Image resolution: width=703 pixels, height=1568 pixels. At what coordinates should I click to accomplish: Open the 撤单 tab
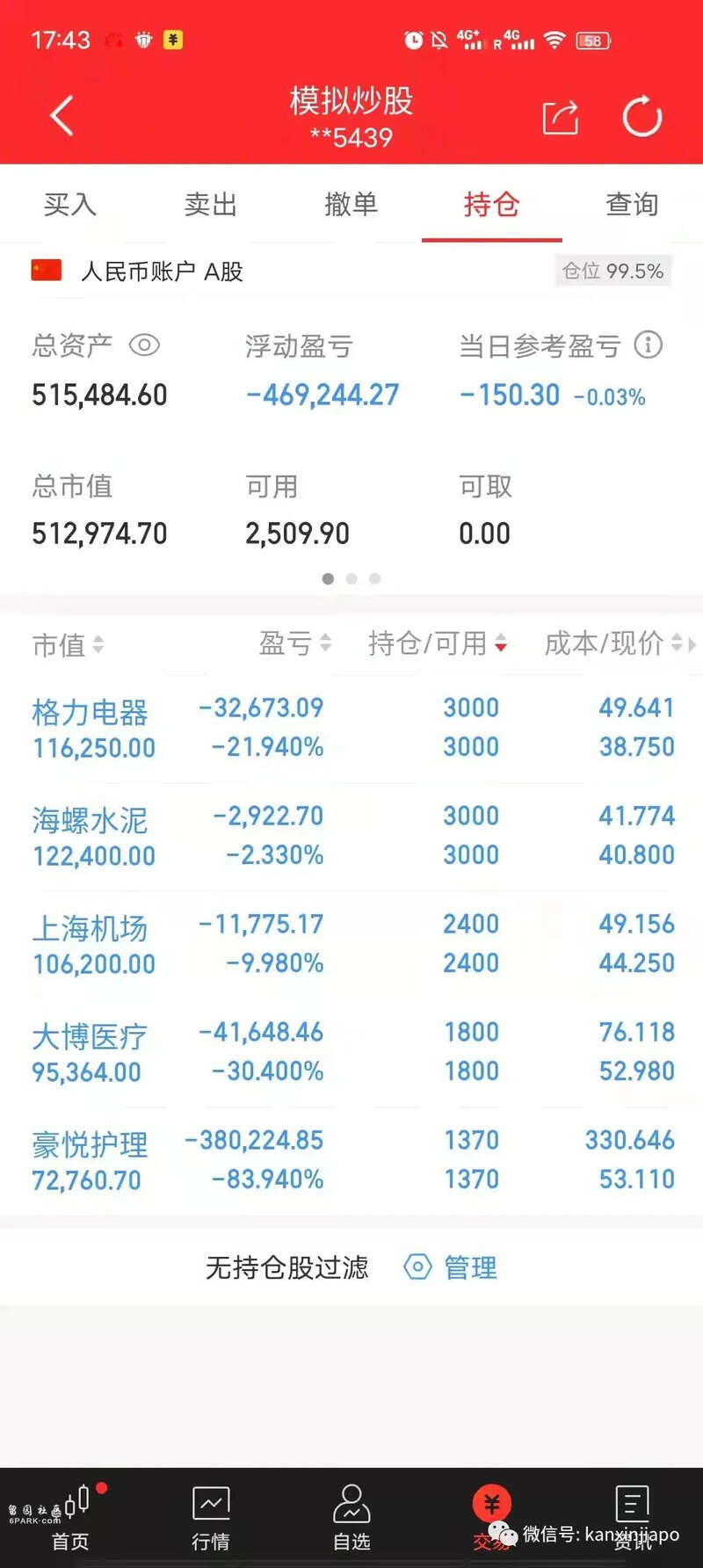tap(351, 204)
